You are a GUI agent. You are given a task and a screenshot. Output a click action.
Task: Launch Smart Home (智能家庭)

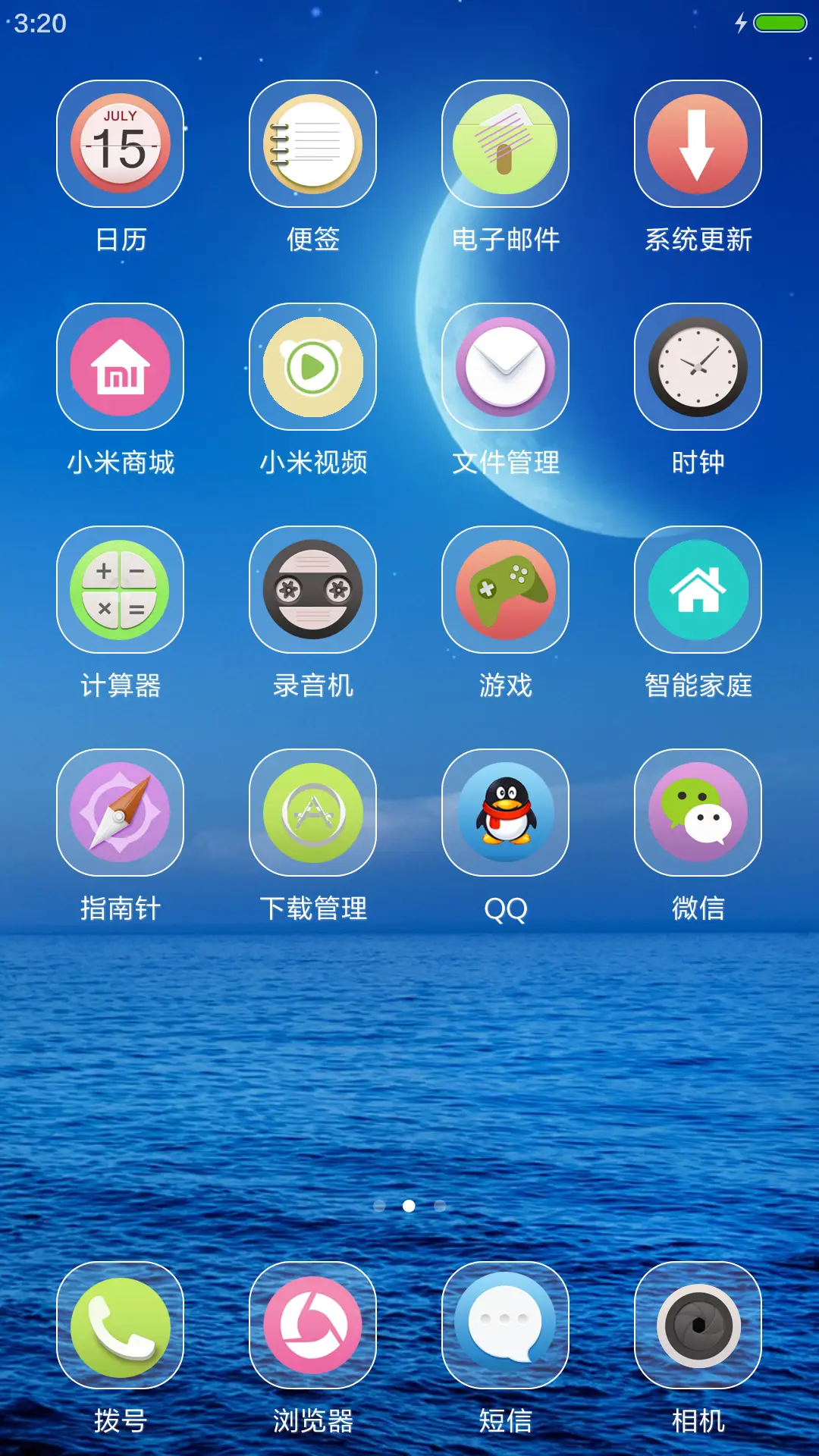(x=698, y=591)
